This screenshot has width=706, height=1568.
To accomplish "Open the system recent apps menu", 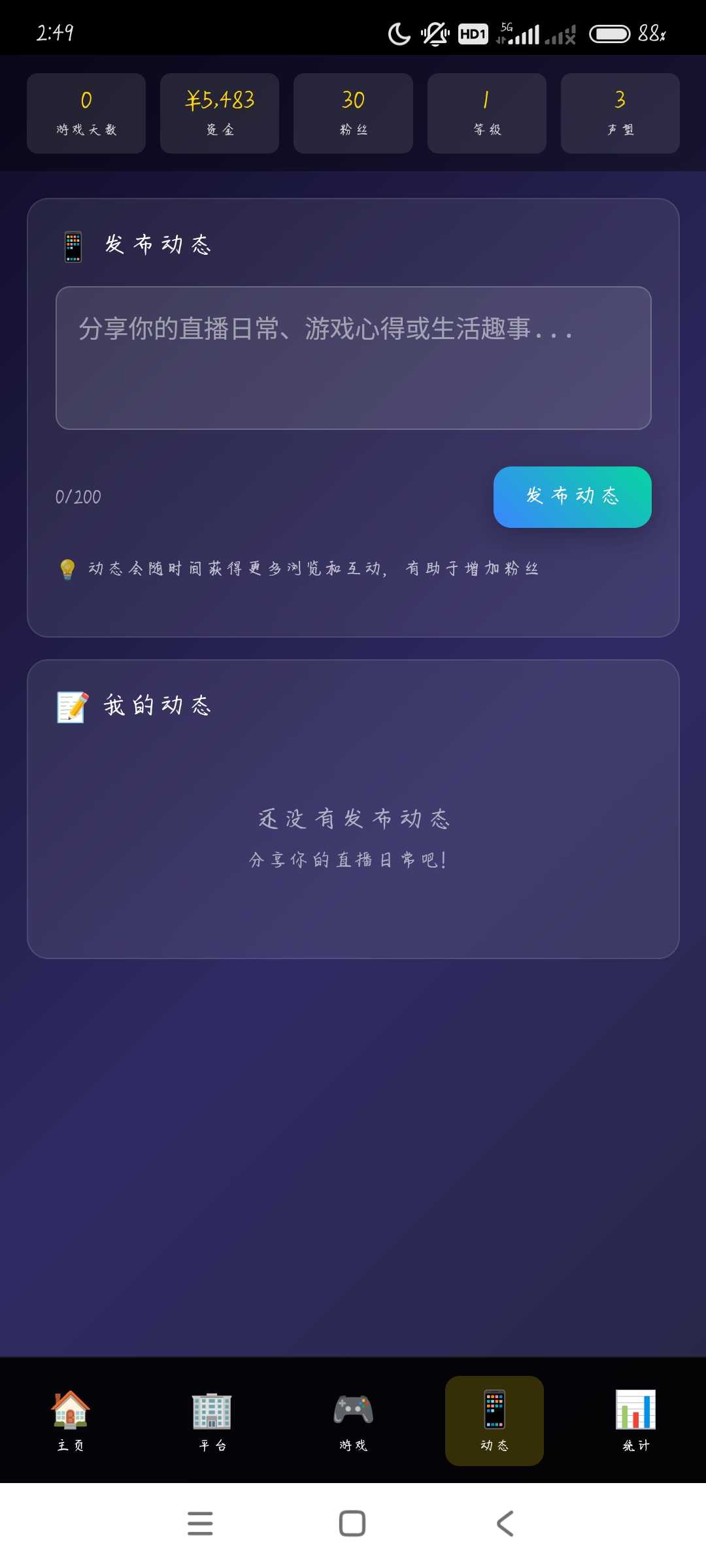I will click(200, 1524).
